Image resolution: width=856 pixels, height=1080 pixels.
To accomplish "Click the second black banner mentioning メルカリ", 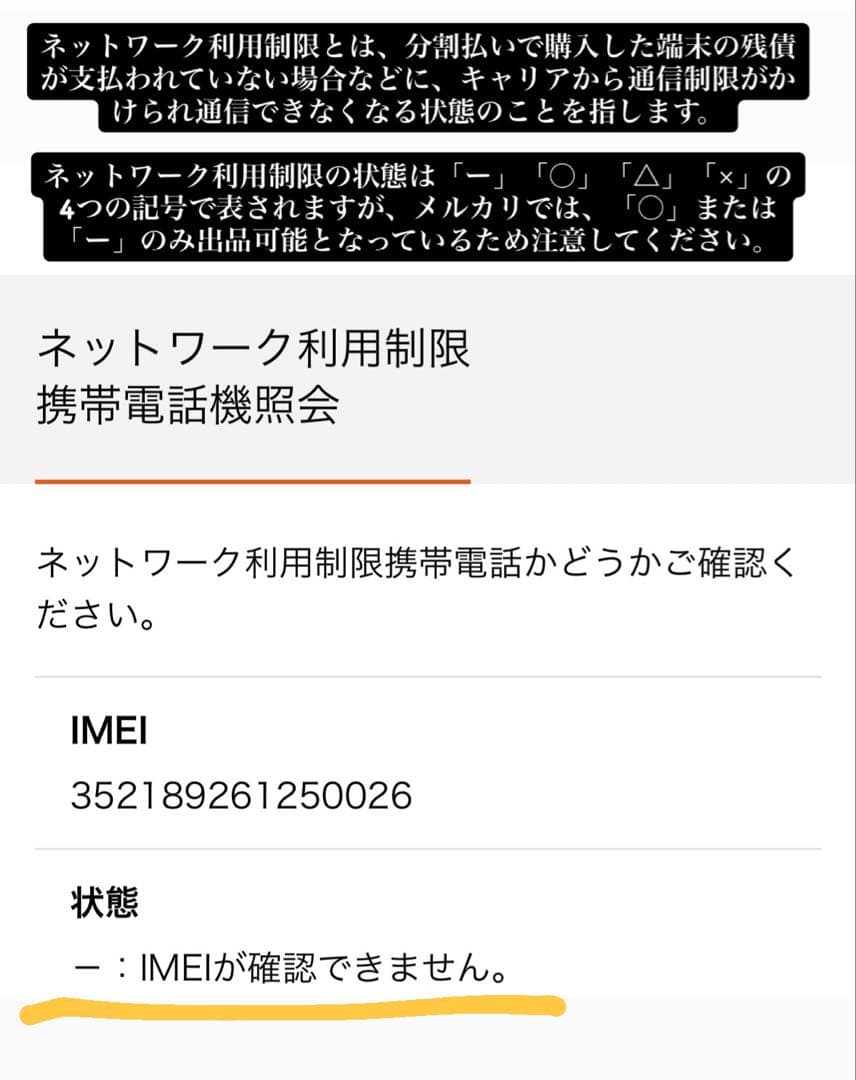I will coord(420,205).
